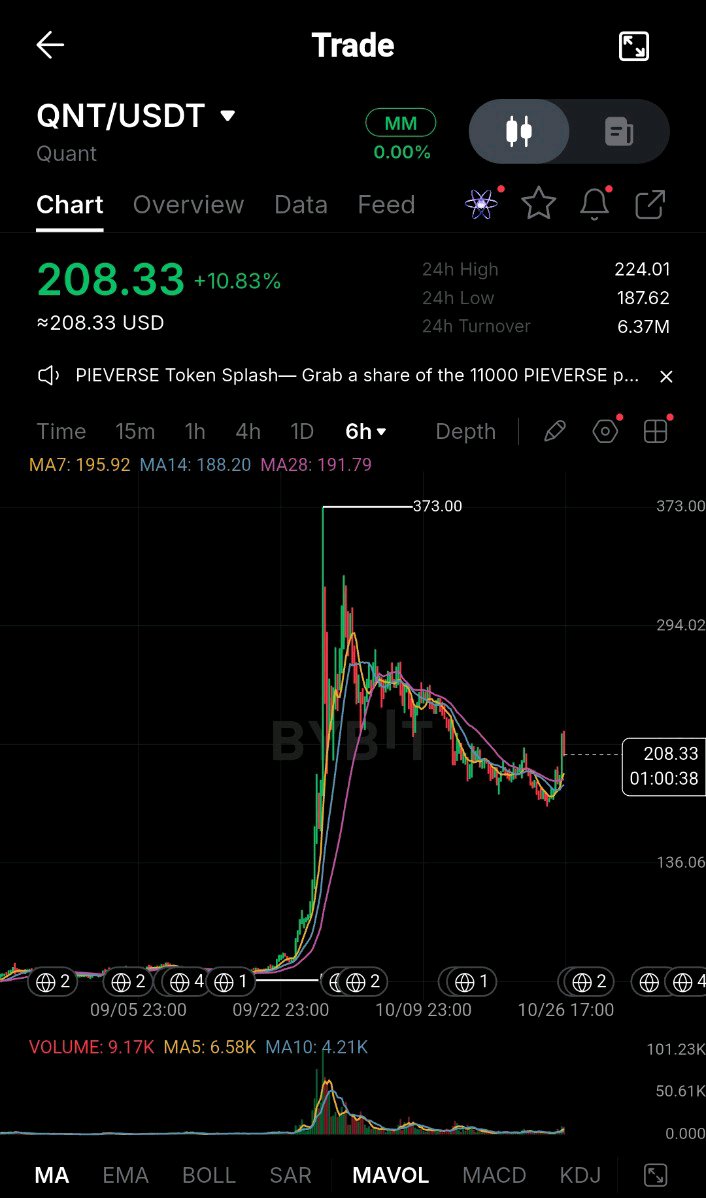Open the 6h interval dropdown
Image resolution: width=706 pixels, height=1198 pixels.
(x=366, y=432)
